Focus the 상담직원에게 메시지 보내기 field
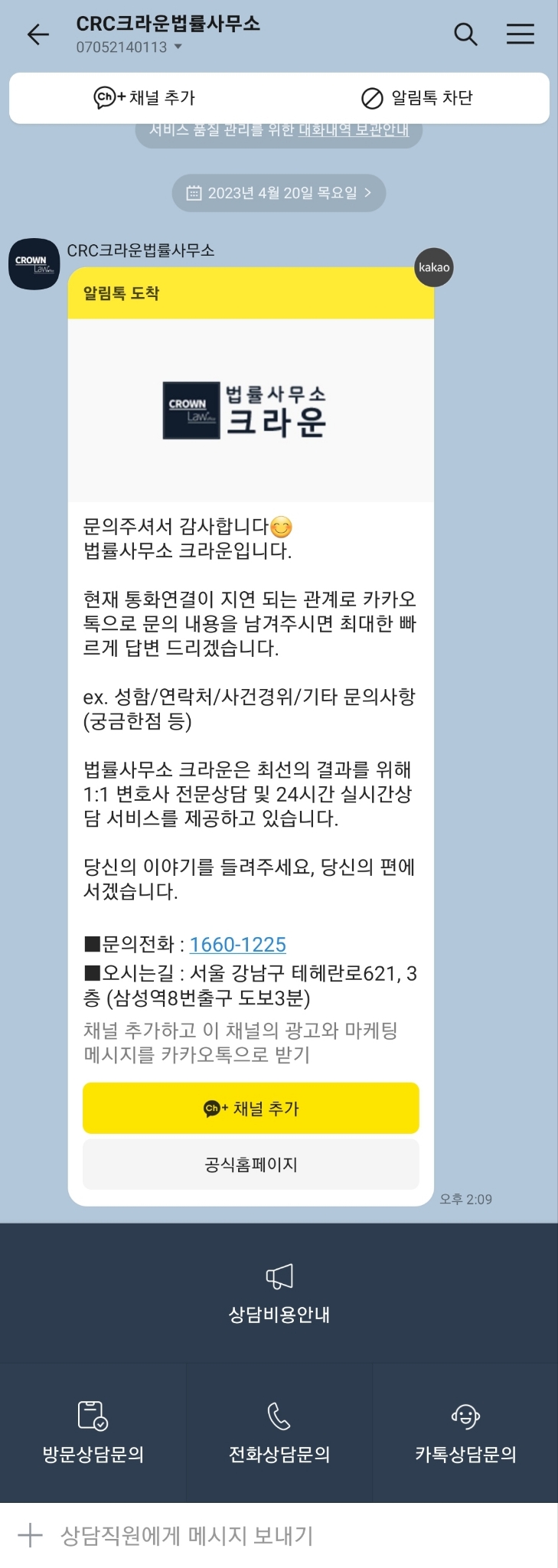 pyautogui.click(x=291, y=1535)
